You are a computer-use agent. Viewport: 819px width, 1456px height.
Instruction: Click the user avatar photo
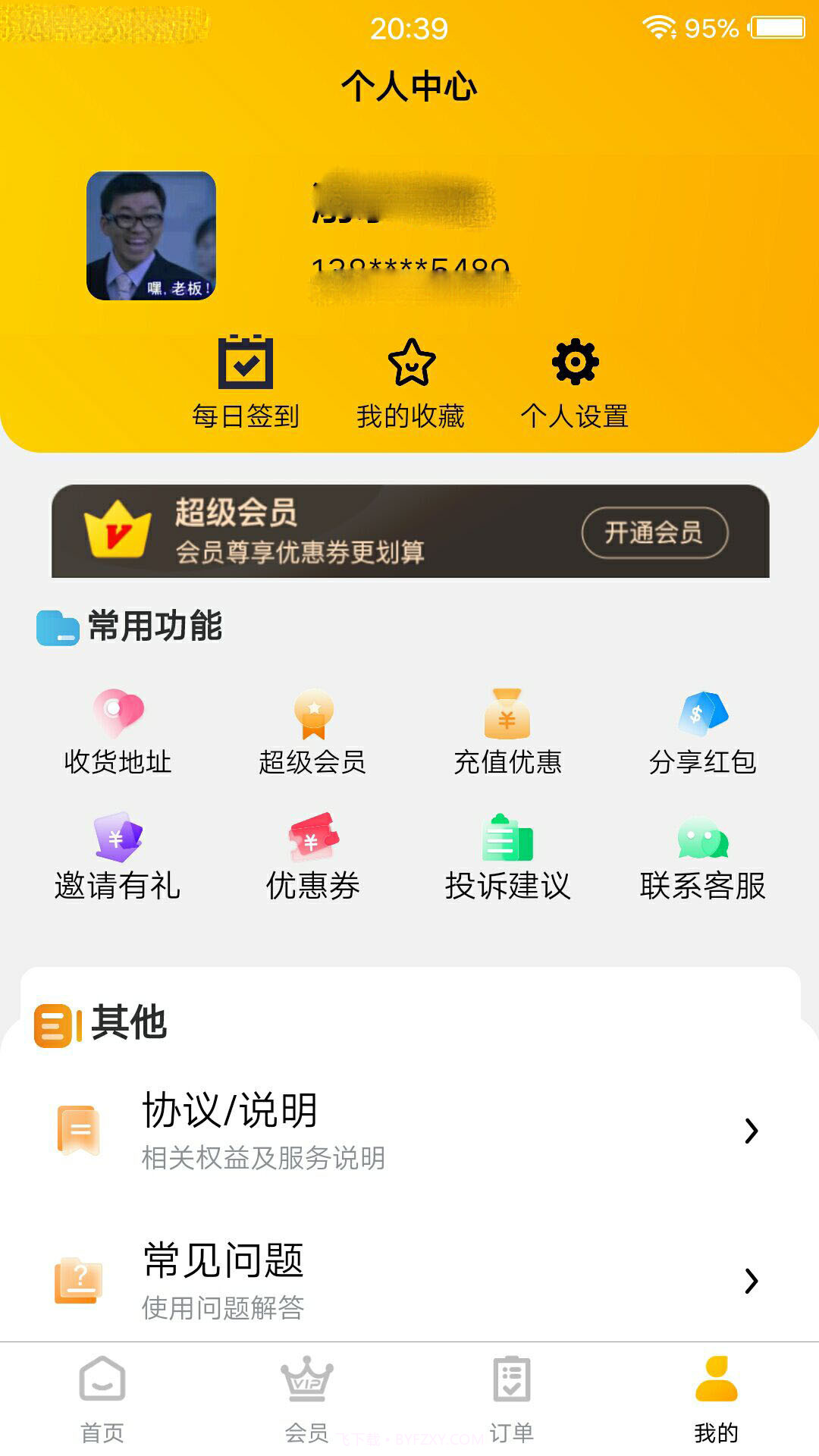pyautogui.click(x=152, y=237)
